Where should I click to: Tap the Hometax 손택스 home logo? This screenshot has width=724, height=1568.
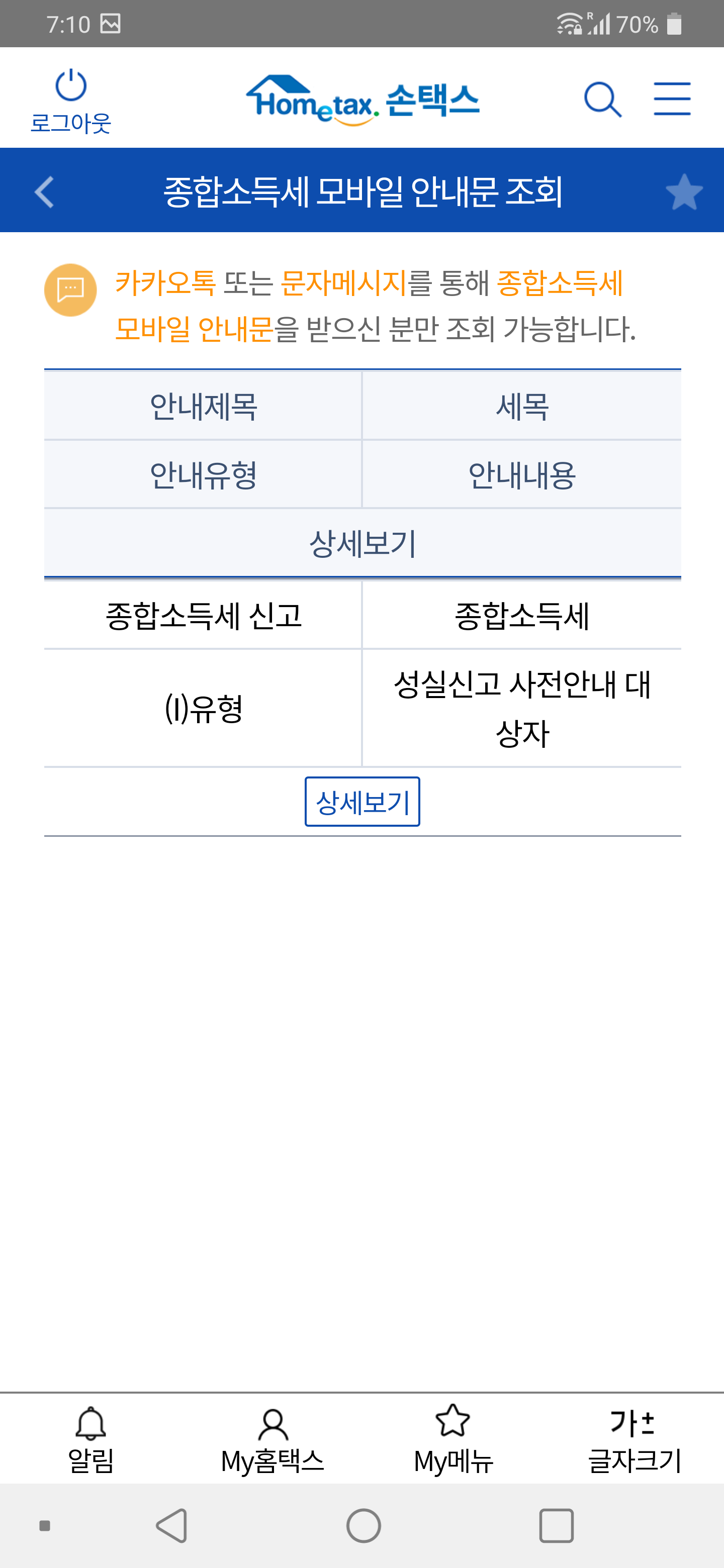point(363,100)
